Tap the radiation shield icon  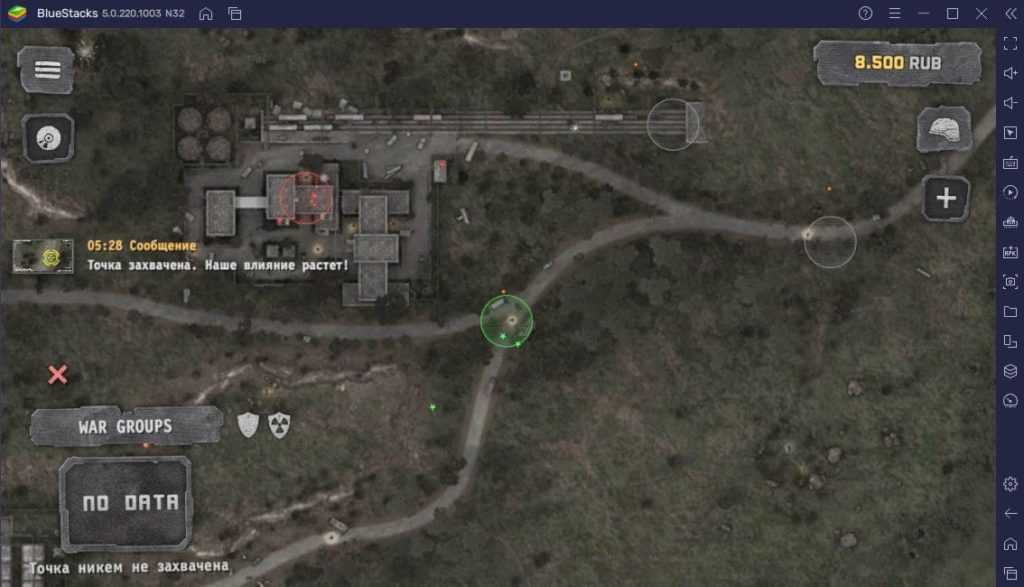[x=279, y=425]
